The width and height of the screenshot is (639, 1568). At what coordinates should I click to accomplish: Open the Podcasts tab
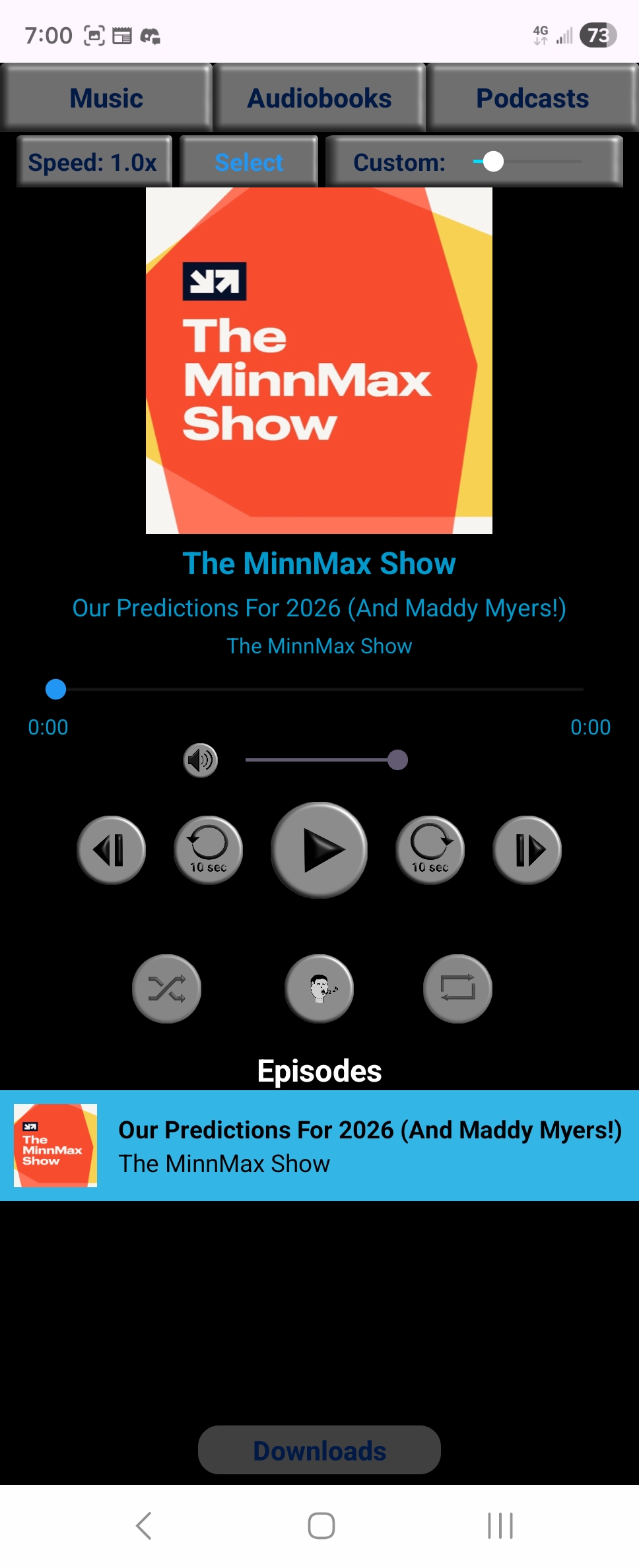pos(532,97)
